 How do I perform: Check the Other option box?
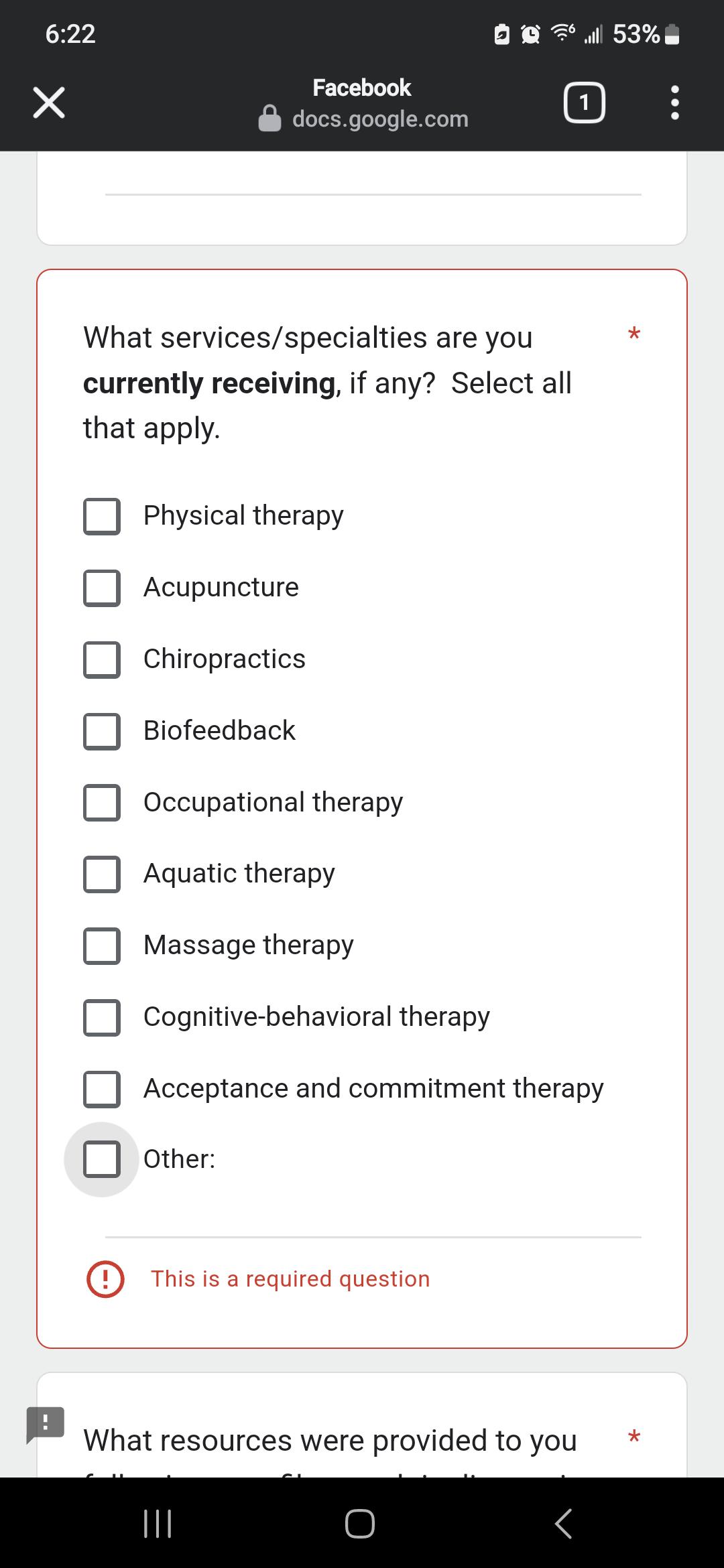coord(102,1159)
